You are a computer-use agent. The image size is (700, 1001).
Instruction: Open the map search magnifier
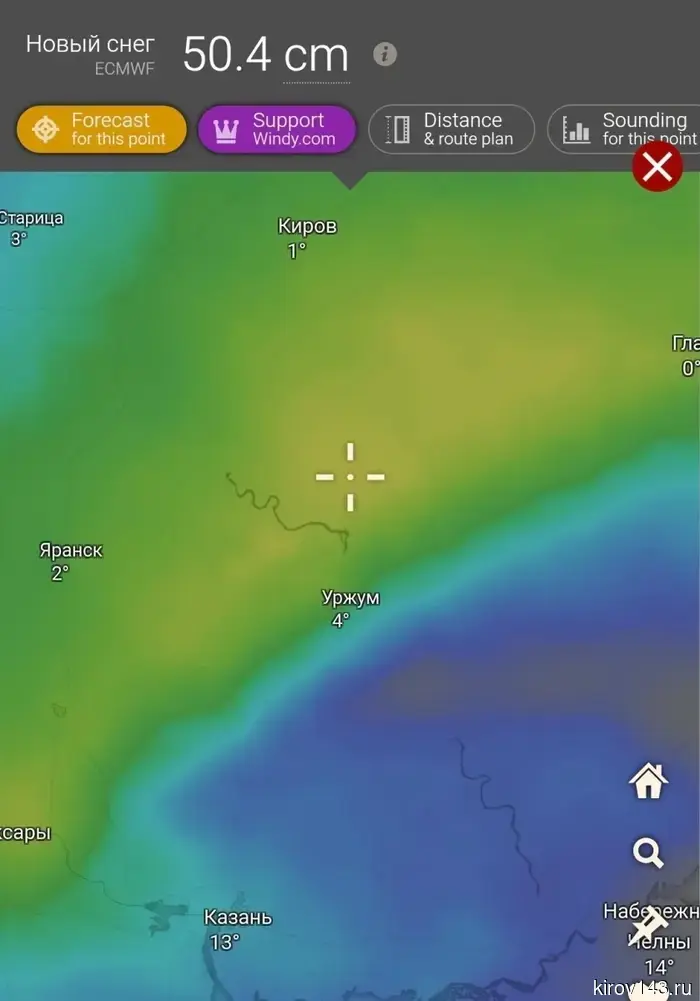pyautogui.click(x=648, y=853)
